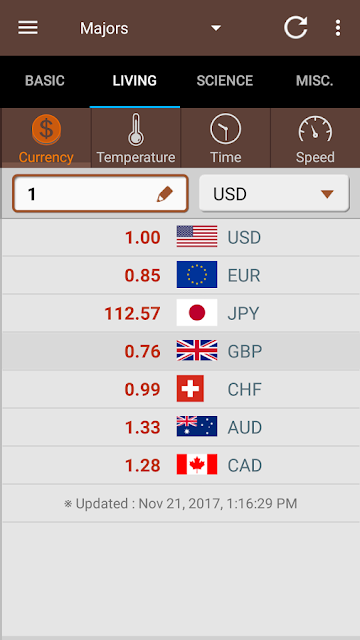360x640 pixels.
Task: Select the Speed converter
Action: click(x=316, y=138)
